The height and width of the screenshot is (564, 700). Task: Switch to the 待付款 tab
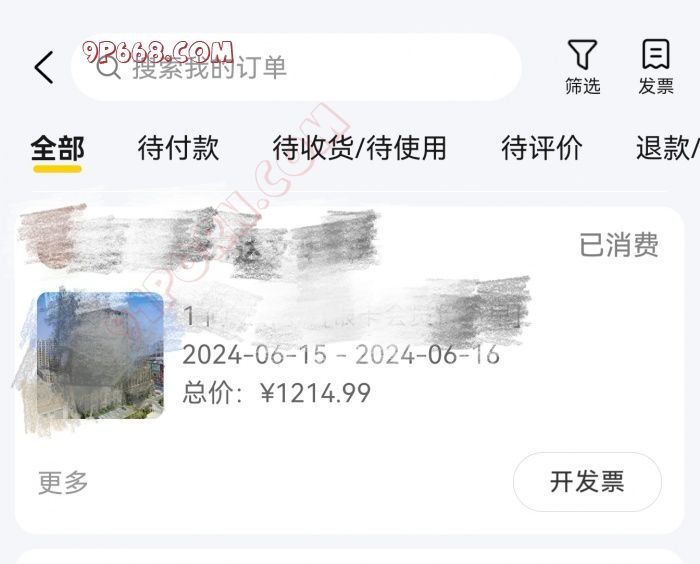pyautogui.click(x=178, y=149)
